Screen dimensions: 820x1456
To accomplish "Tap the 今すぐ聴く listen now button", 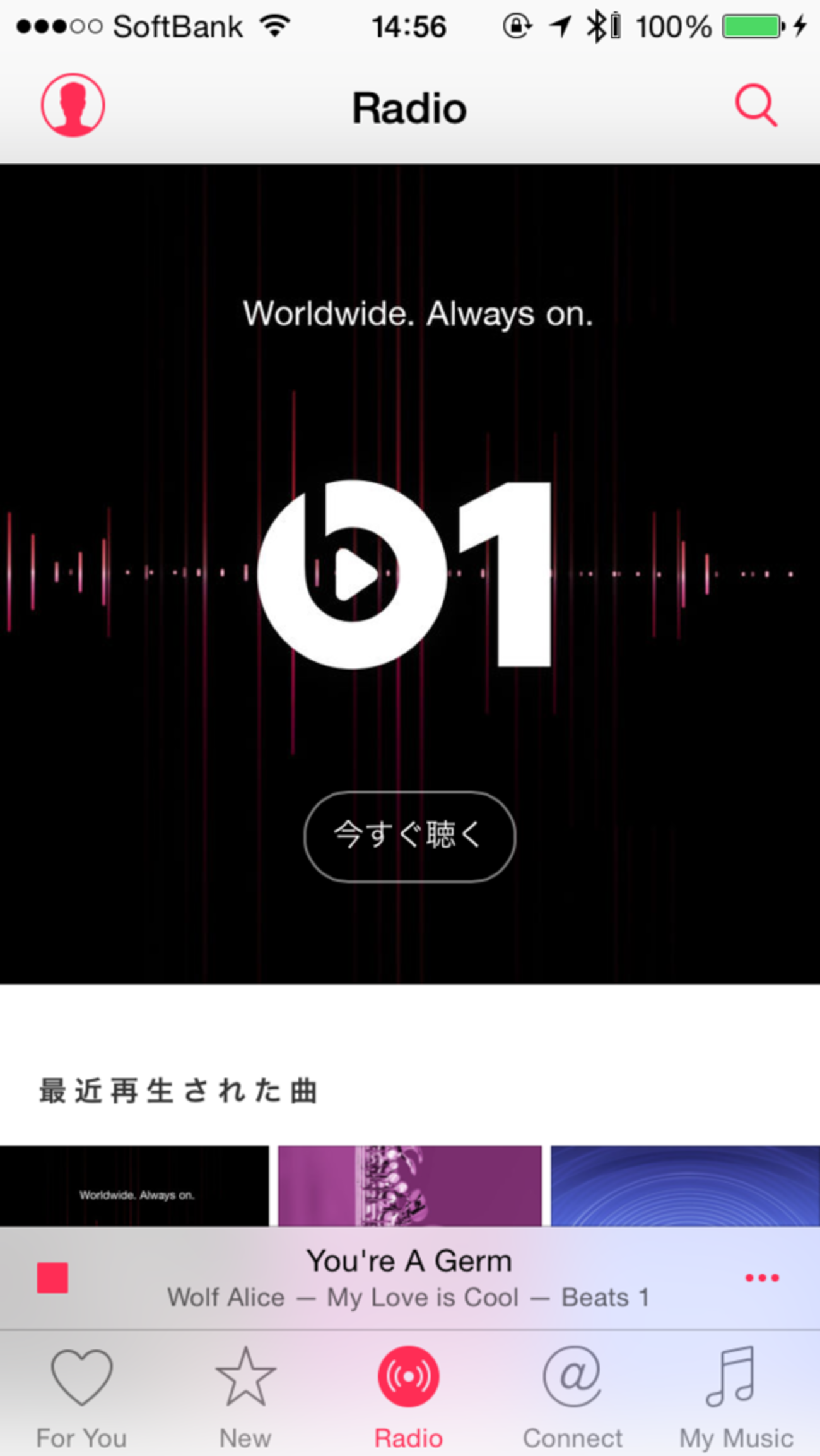I will pyautogui.click(x=409, y=836).
